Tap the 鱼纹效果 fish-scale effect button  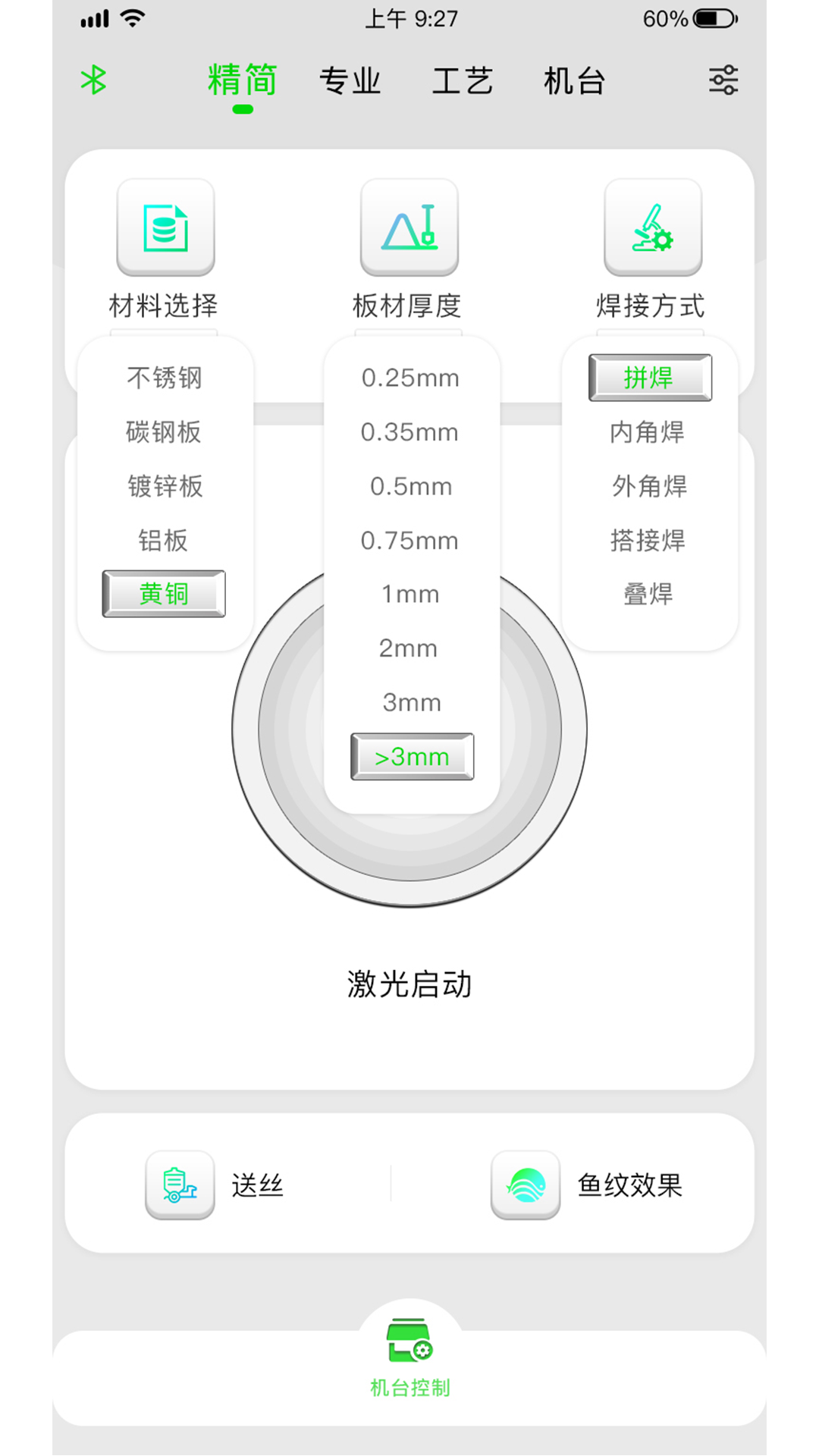[587, 1185]
